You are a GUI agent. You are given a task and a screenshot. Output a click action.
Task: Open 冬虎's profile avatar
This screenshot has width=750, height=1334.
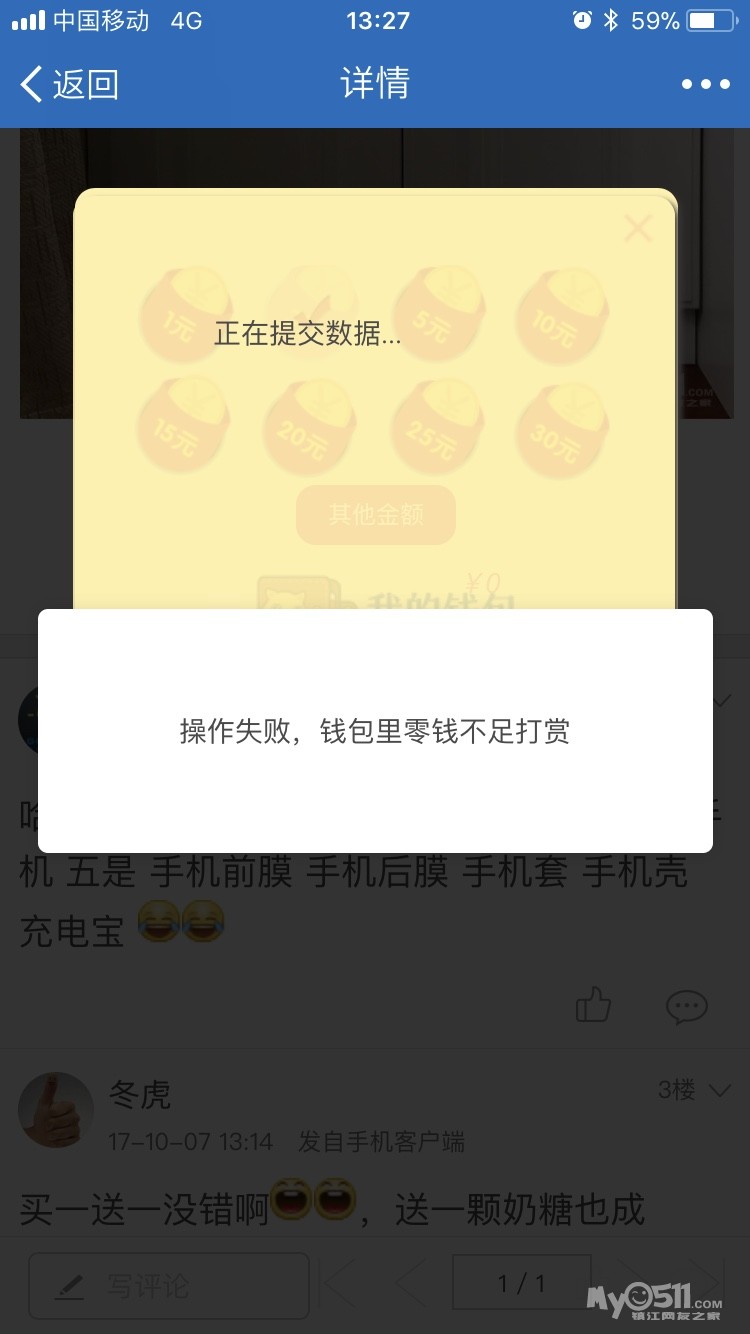(x=56, y=1109)
